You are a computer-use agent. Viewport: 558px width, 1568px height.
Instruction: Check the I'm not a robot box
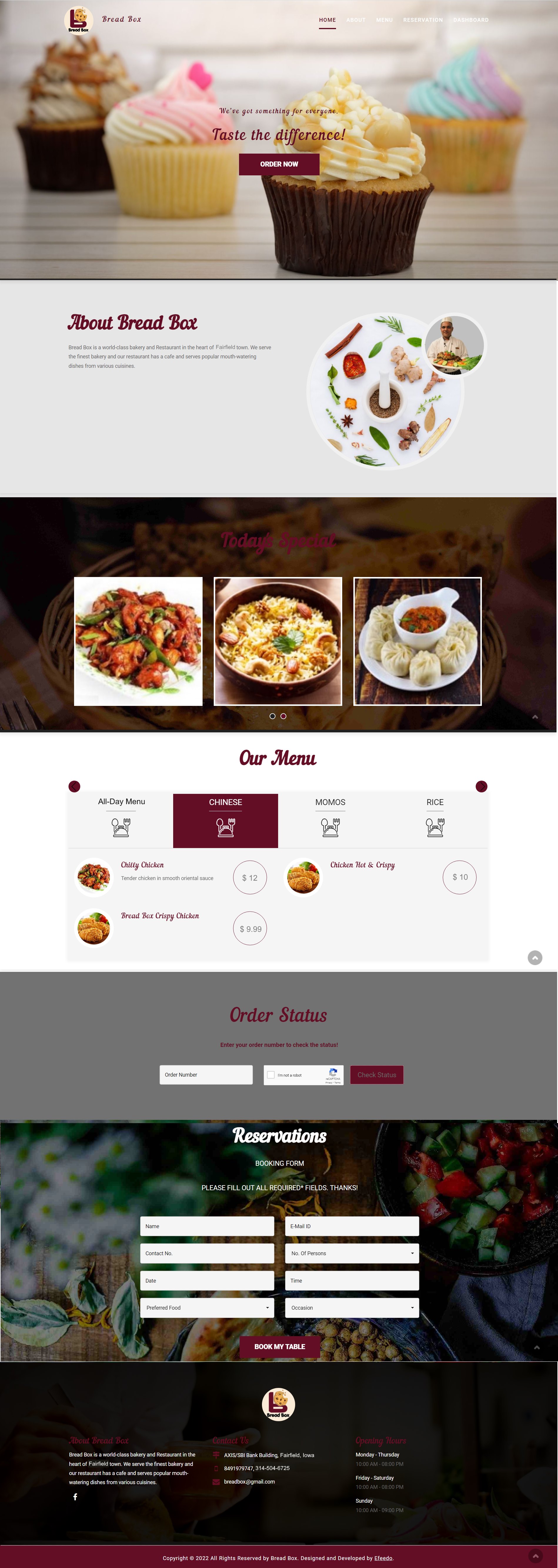pyautogui.click(x=271, y=1074)
